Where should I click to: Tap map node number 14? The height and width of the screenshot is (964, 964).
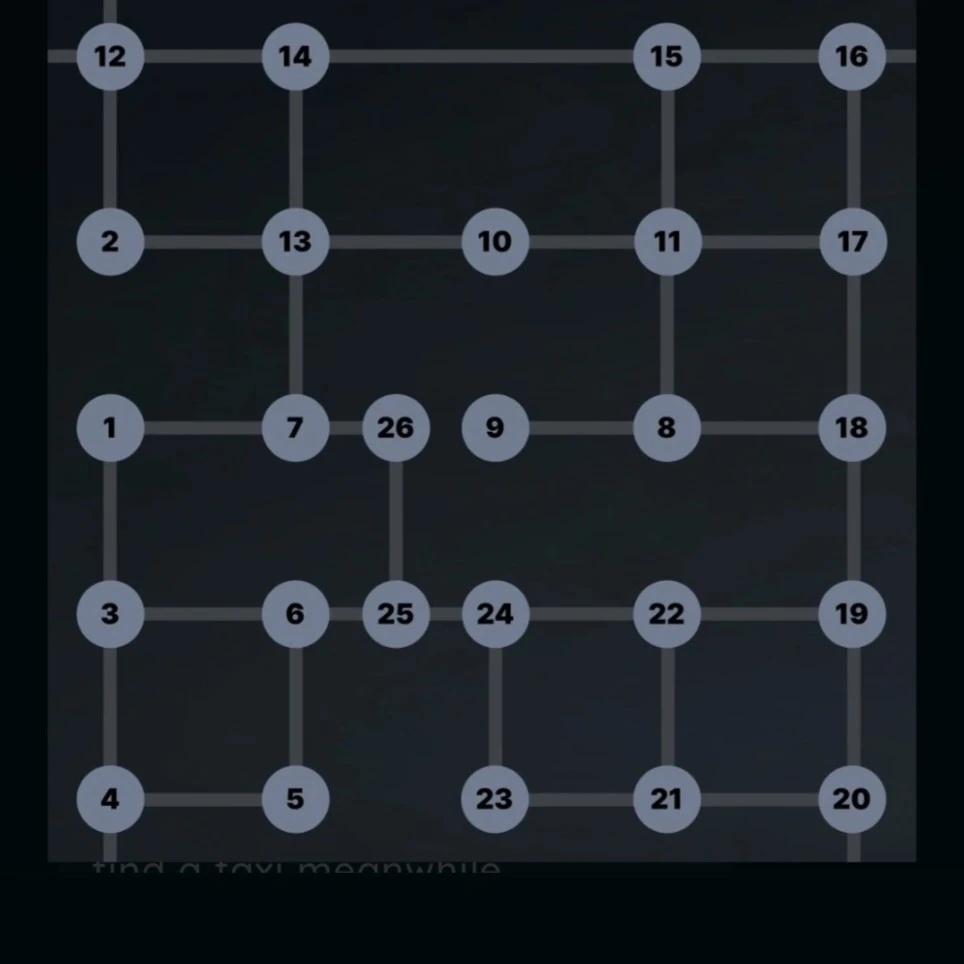[295, 57]
